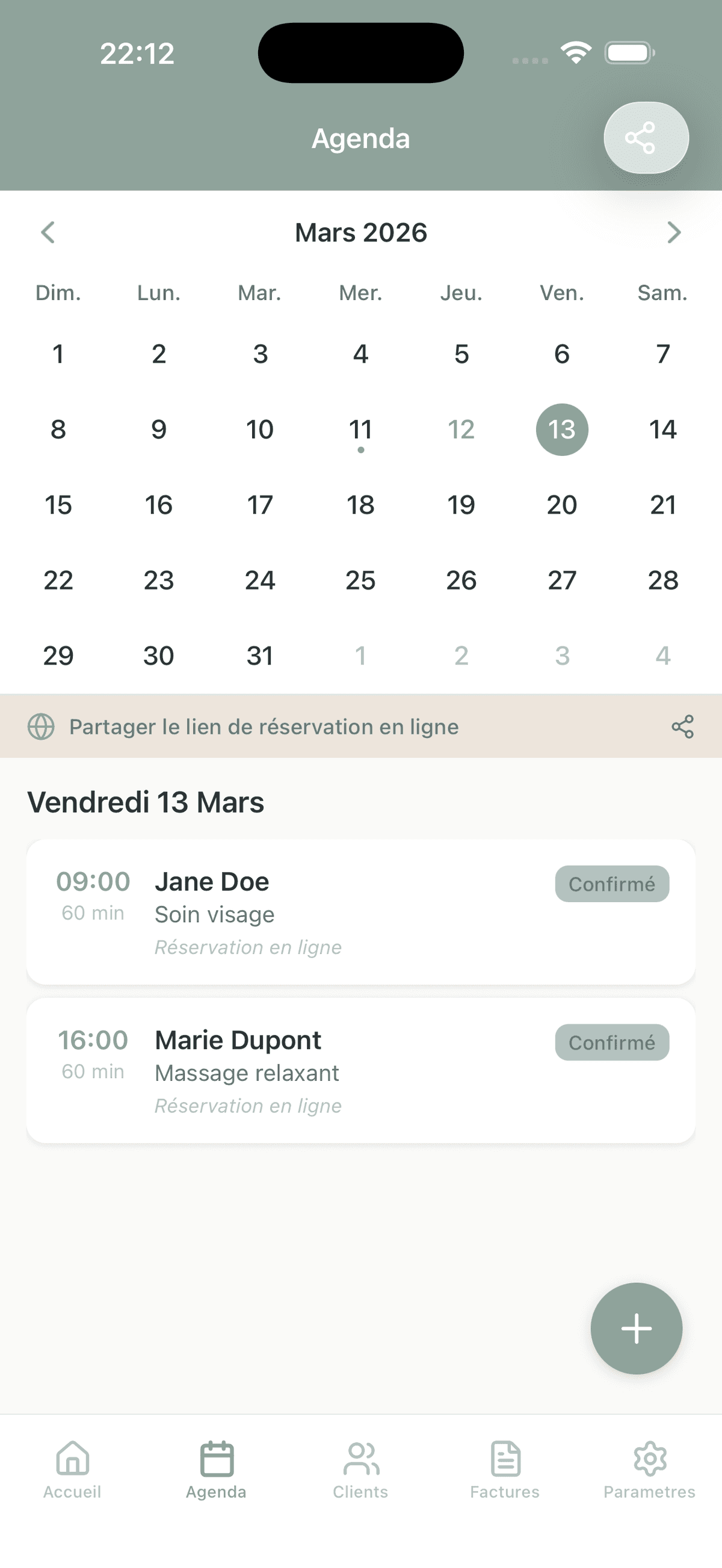The height and width of the screenshot is (1568, 722).
Task: Go to the previous month with the left chevron
Action: pos(48,233)
